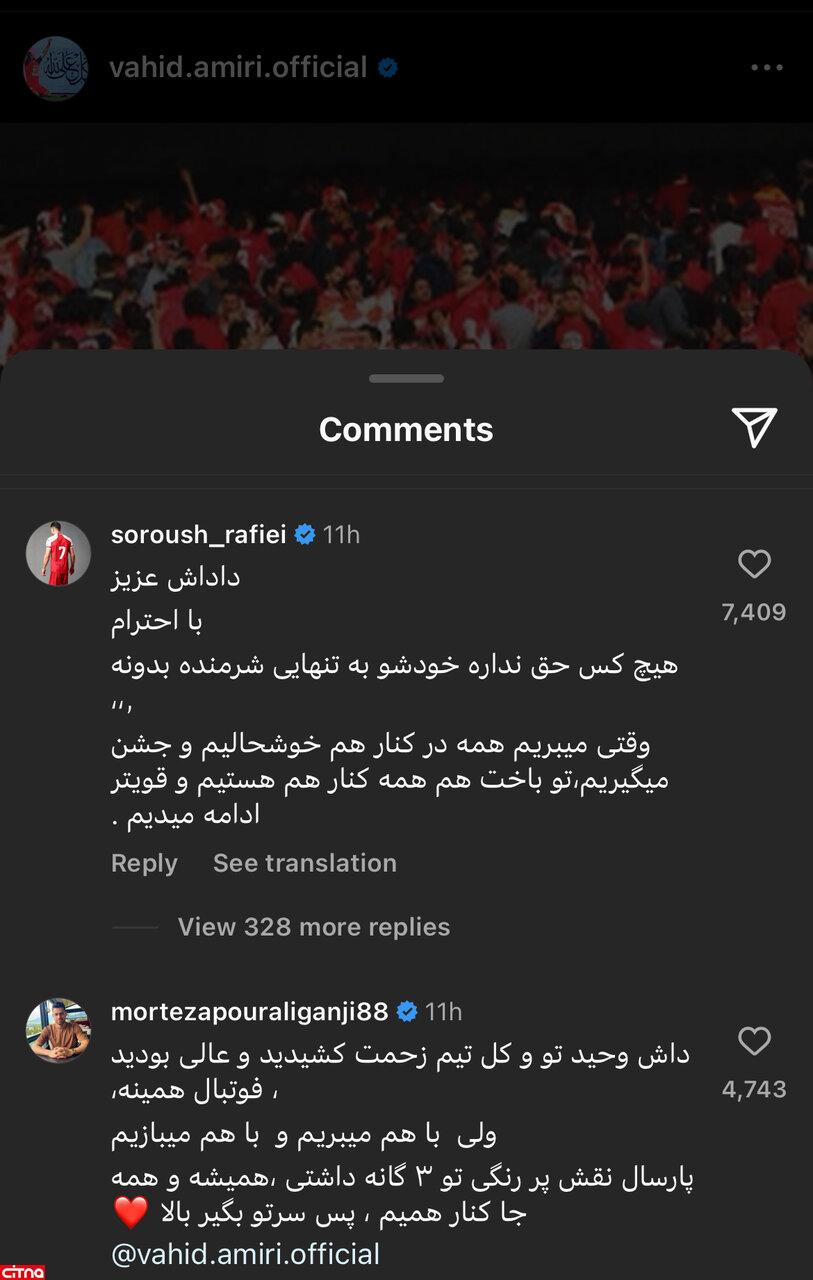Tap soroush_rafiei username
The image size is (813, 1280).
pyautogui.click(x=199, y=535)
